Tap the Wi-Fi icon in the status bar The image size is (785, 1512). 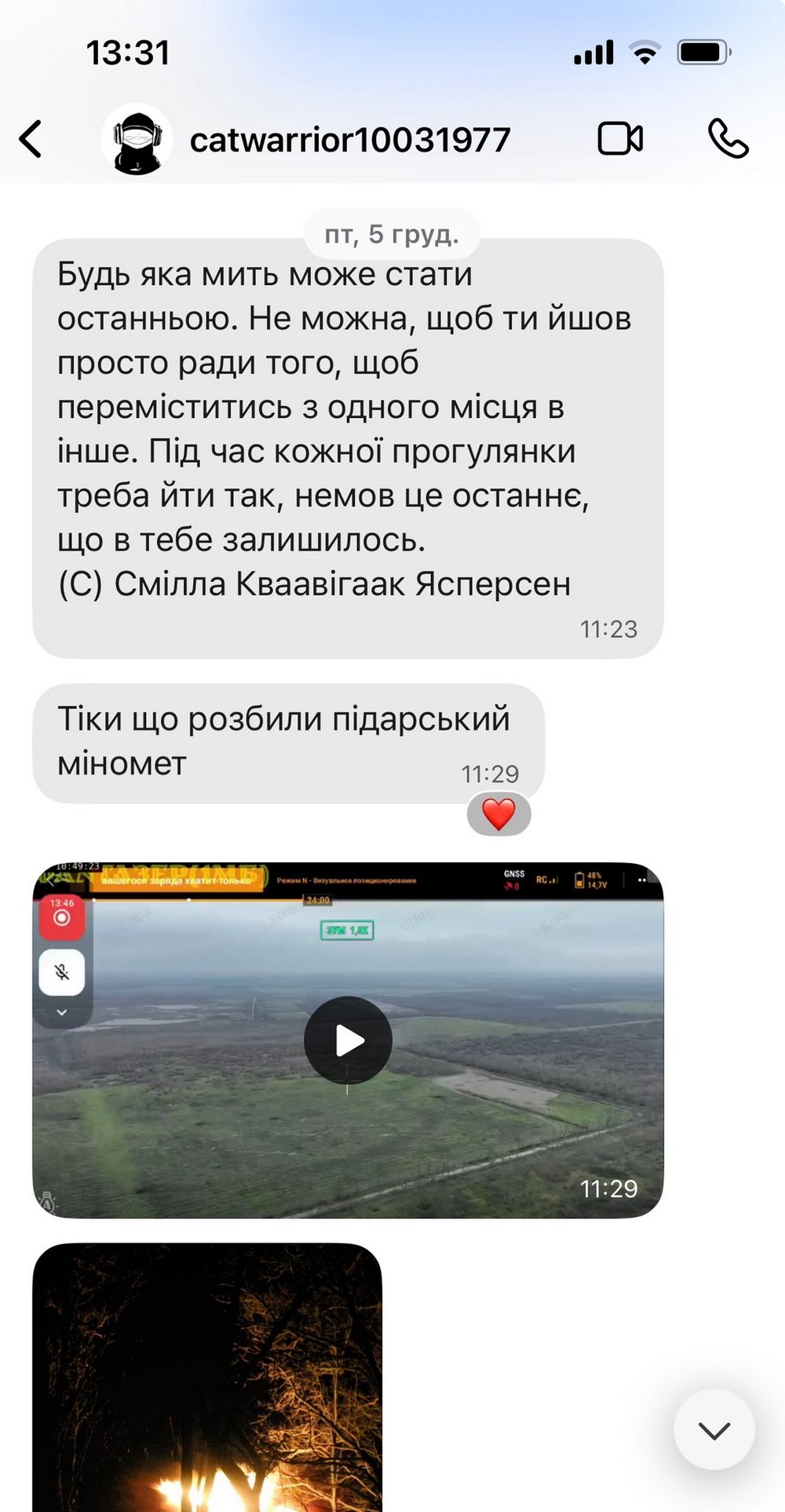point(644,53)
